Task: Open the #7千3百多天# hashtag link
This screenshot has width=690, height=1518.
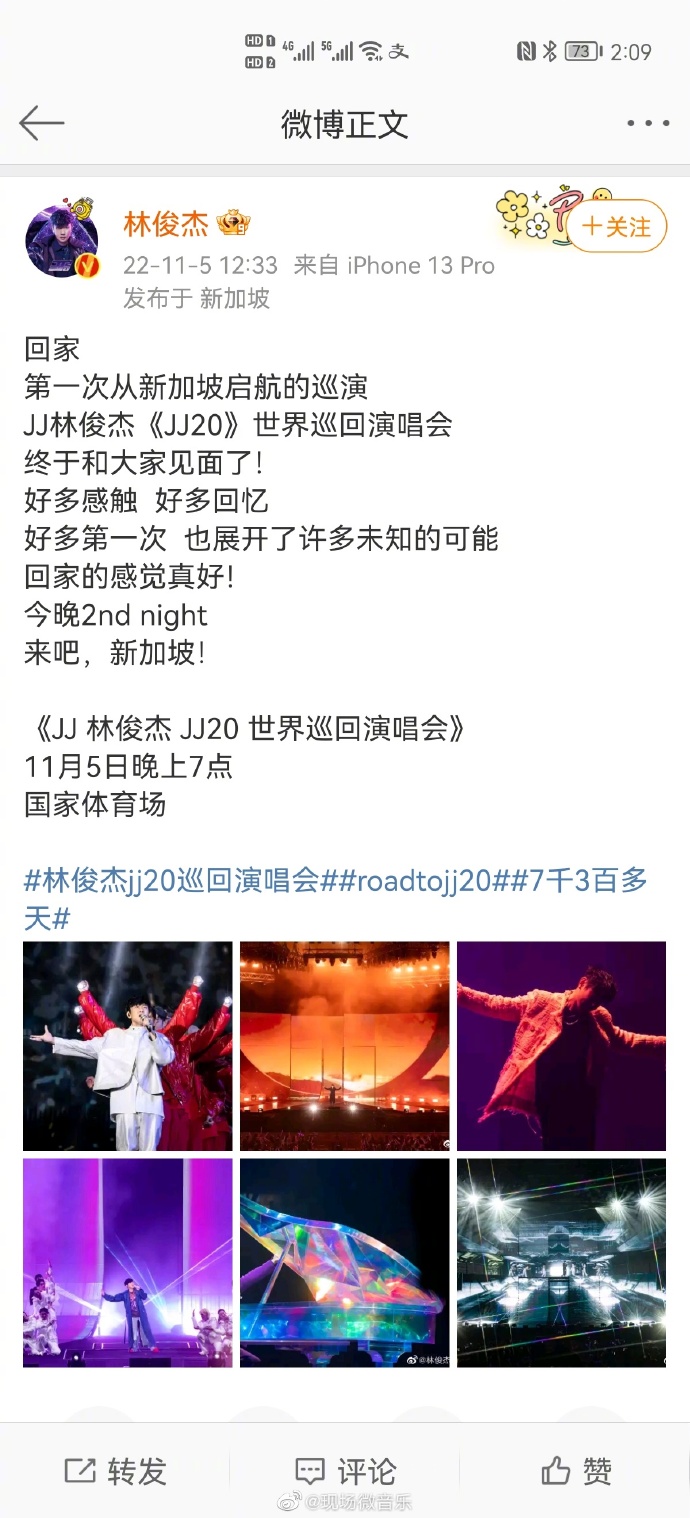Action: click(x=336, y=899)
